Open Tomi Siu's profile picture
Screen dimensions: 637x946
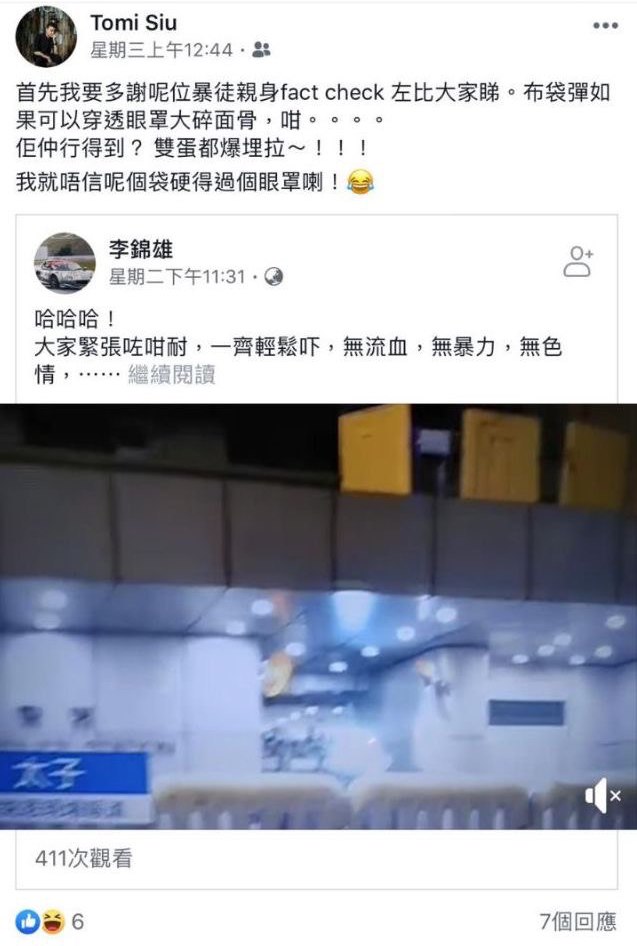[x=46, y=36]
